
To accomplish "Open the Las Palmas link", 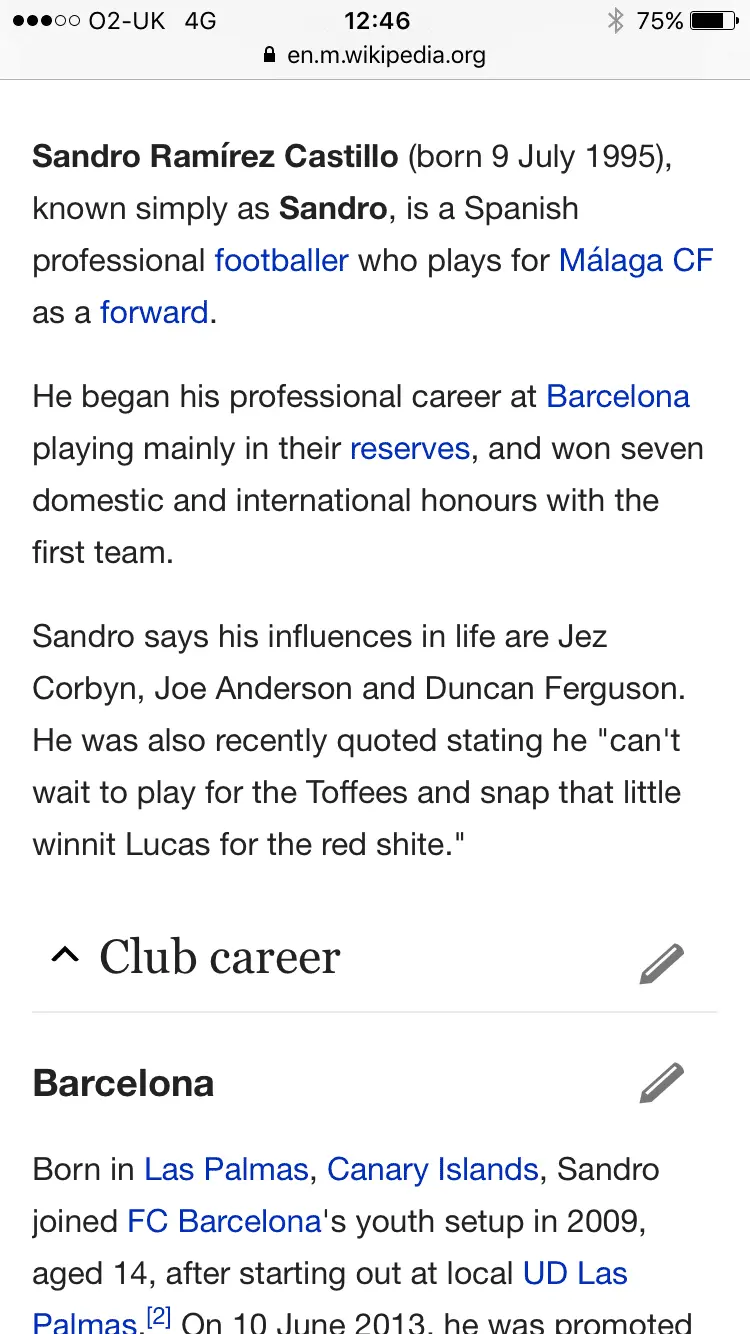I will pyautogui.click(x=226, y=1169).
